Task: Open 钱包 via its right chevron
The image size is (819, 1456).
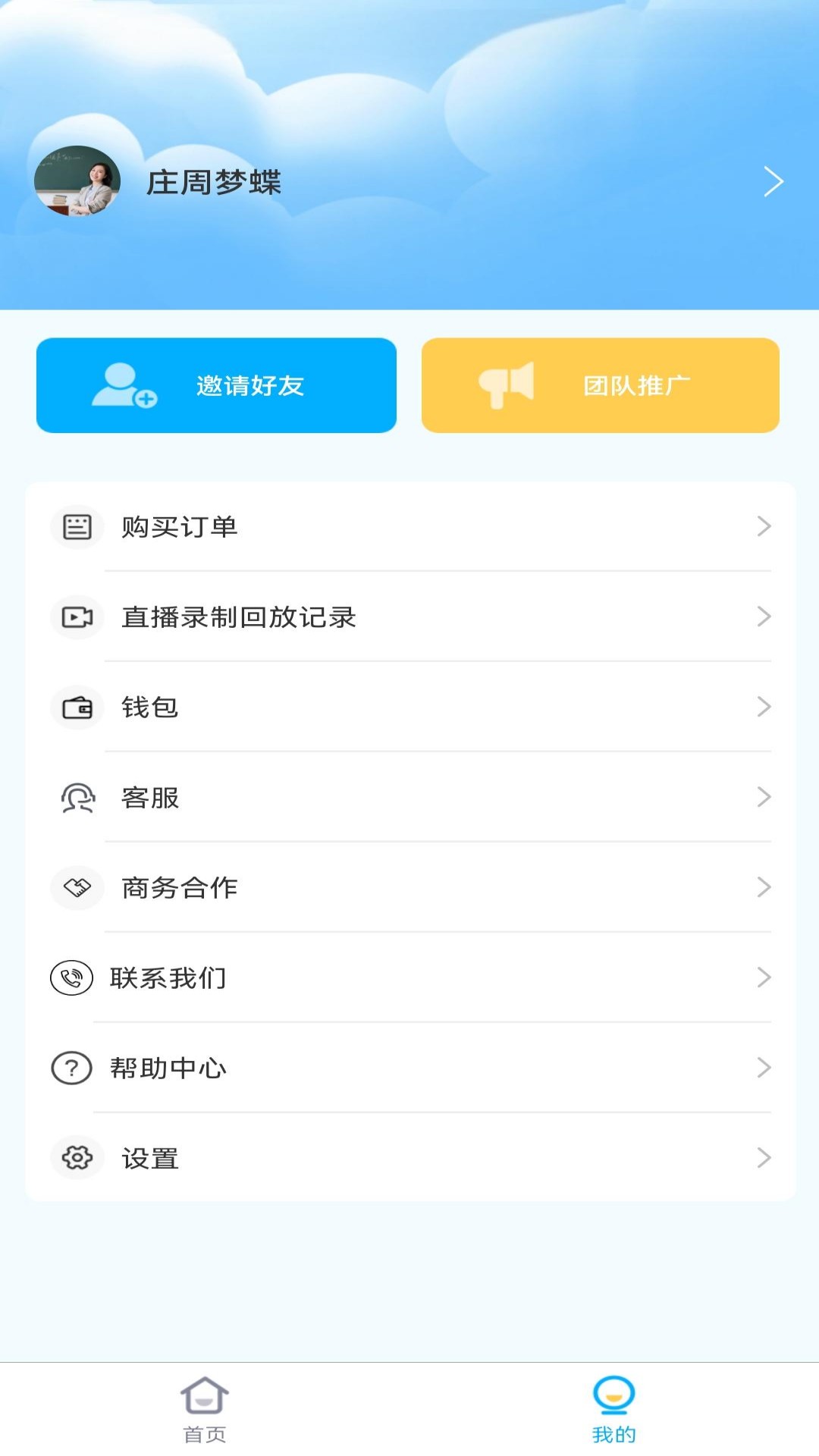Action: [764, 707]
